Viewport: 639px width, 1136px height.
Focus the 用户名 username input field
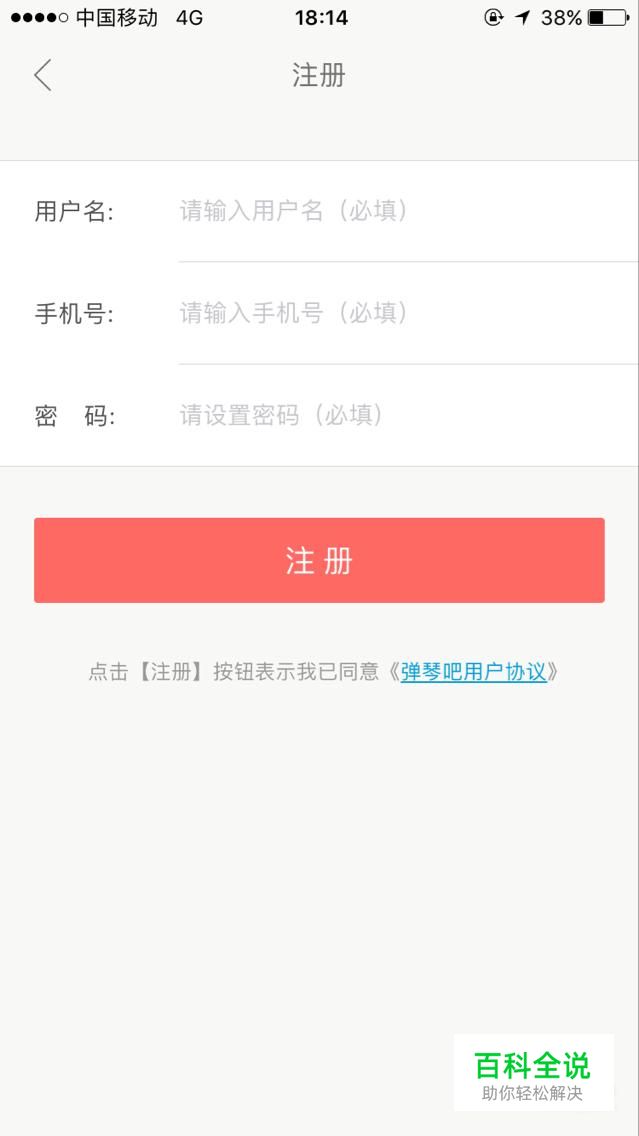point(400,211)
